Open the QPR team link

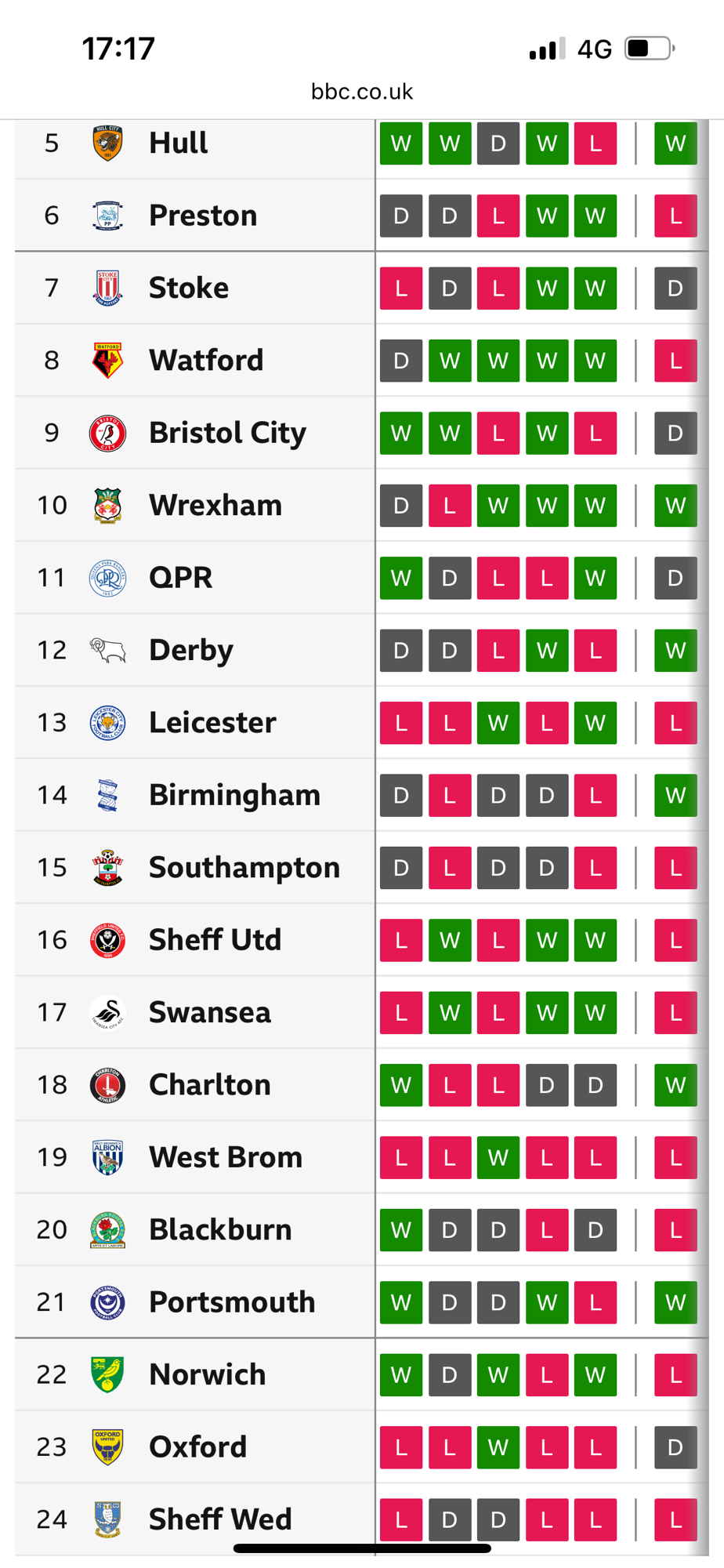180,578
